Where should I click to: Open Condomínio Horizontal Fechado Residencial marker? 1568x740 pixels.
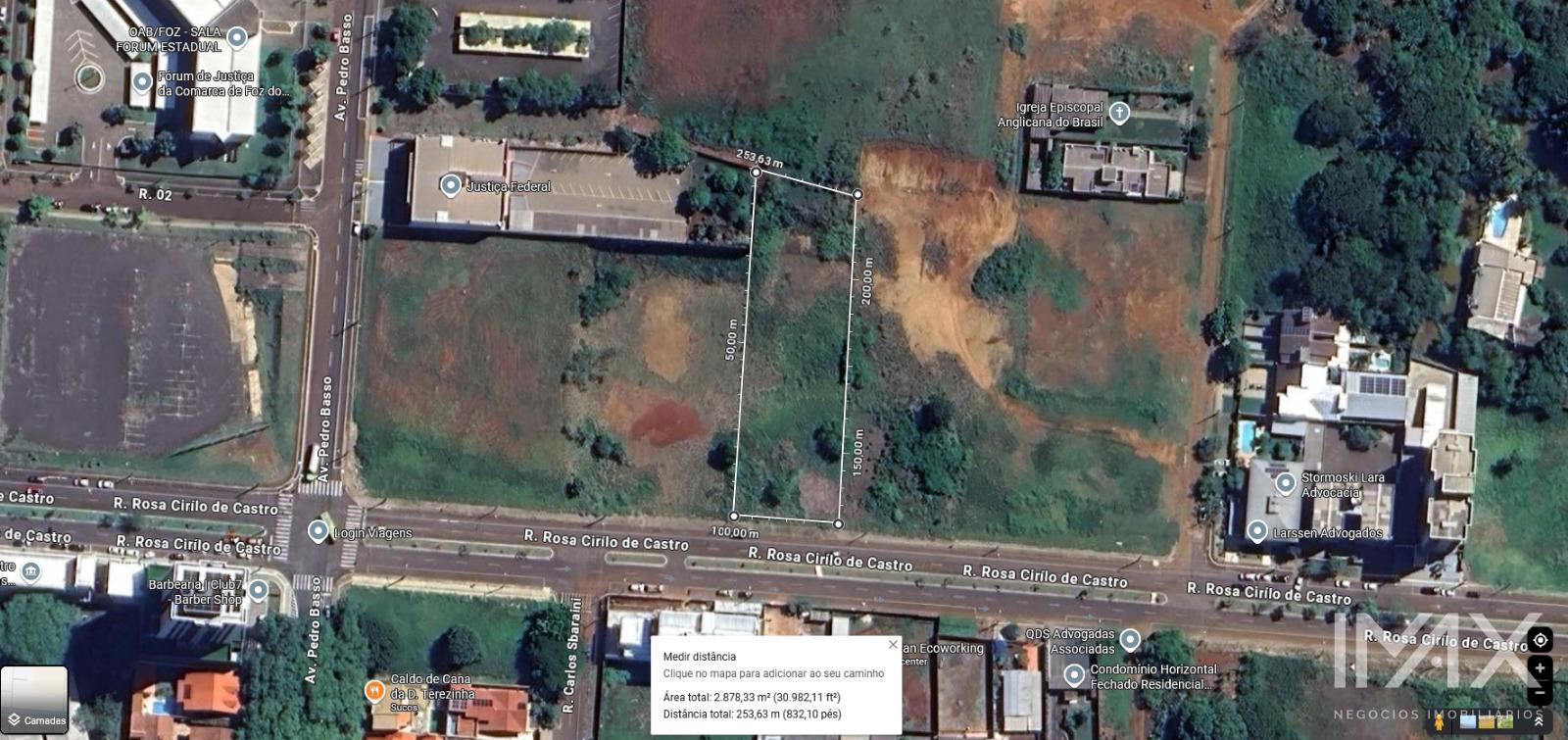[x=1074, y=675]
